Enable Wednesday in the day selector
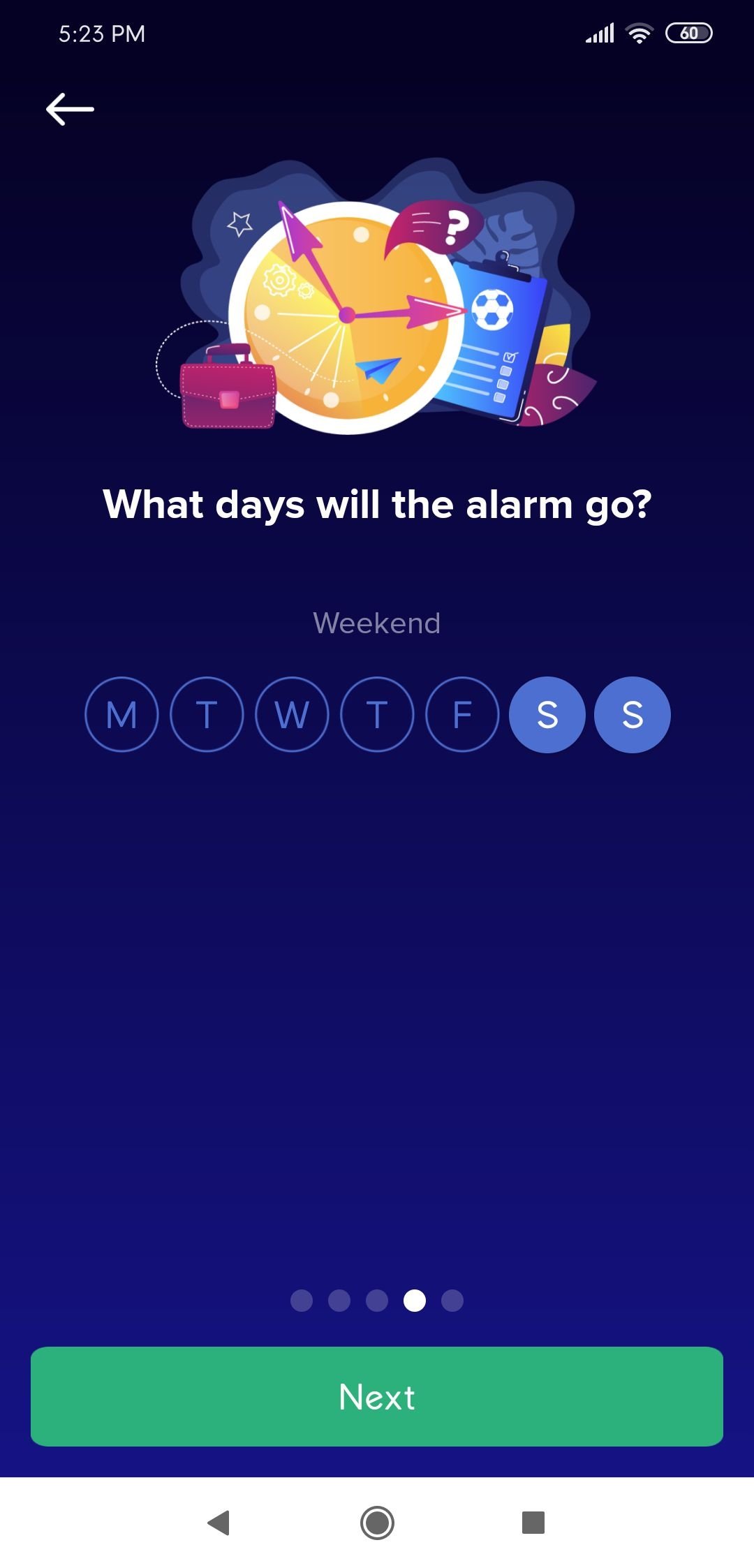 (292, 714)
